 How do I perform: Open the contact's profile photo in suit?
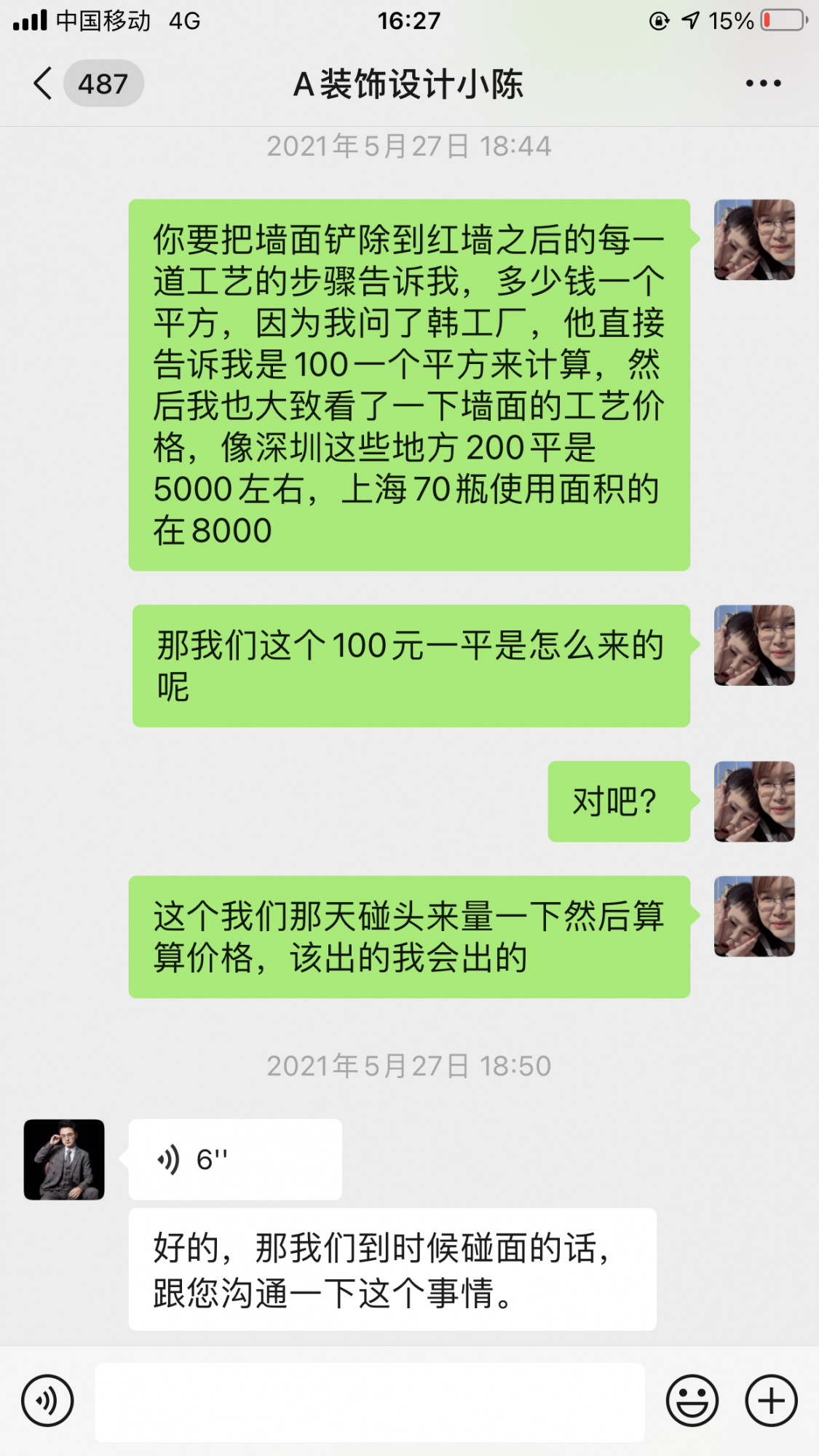[64, 1159]
